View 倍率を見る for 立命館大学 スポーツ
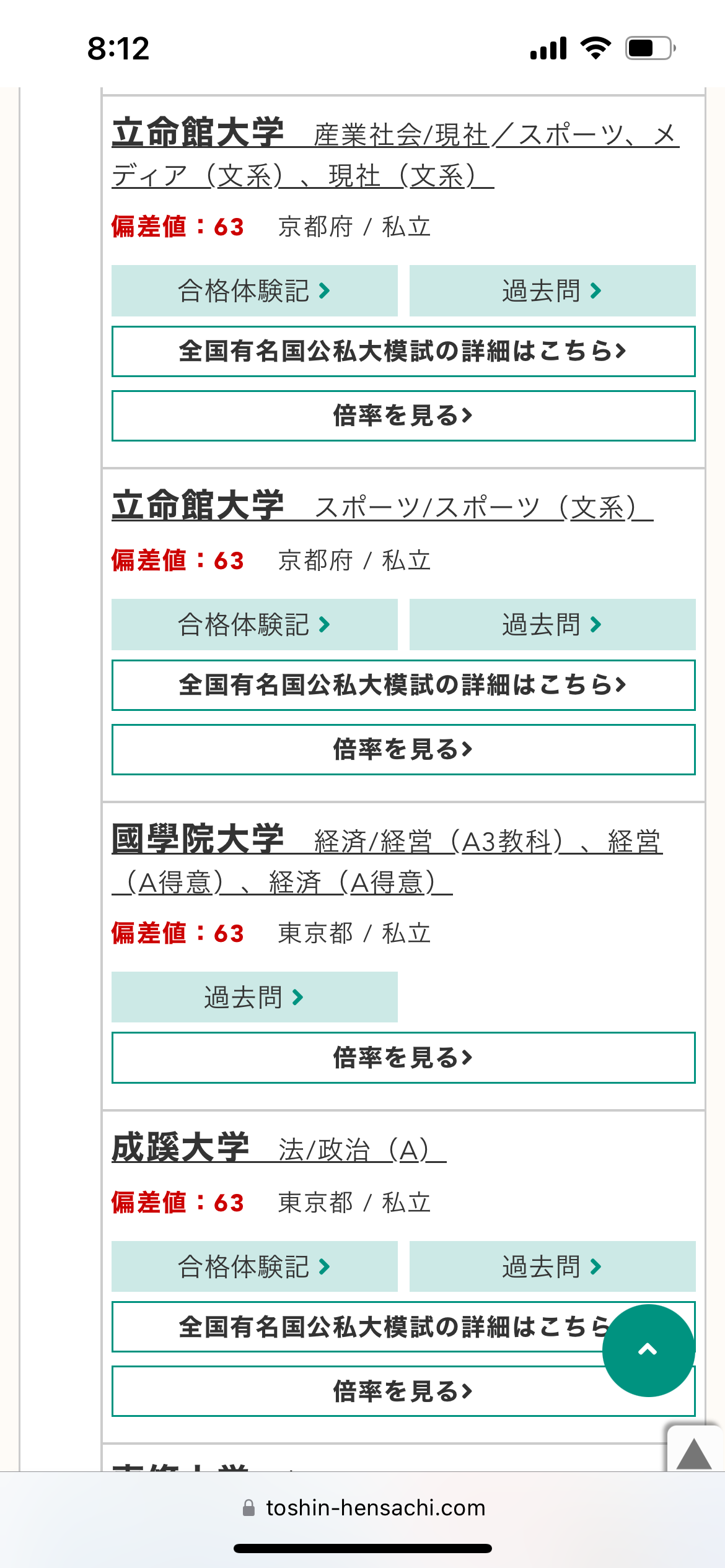Screen dimensions: 725x1568 (x=403, y=749)
